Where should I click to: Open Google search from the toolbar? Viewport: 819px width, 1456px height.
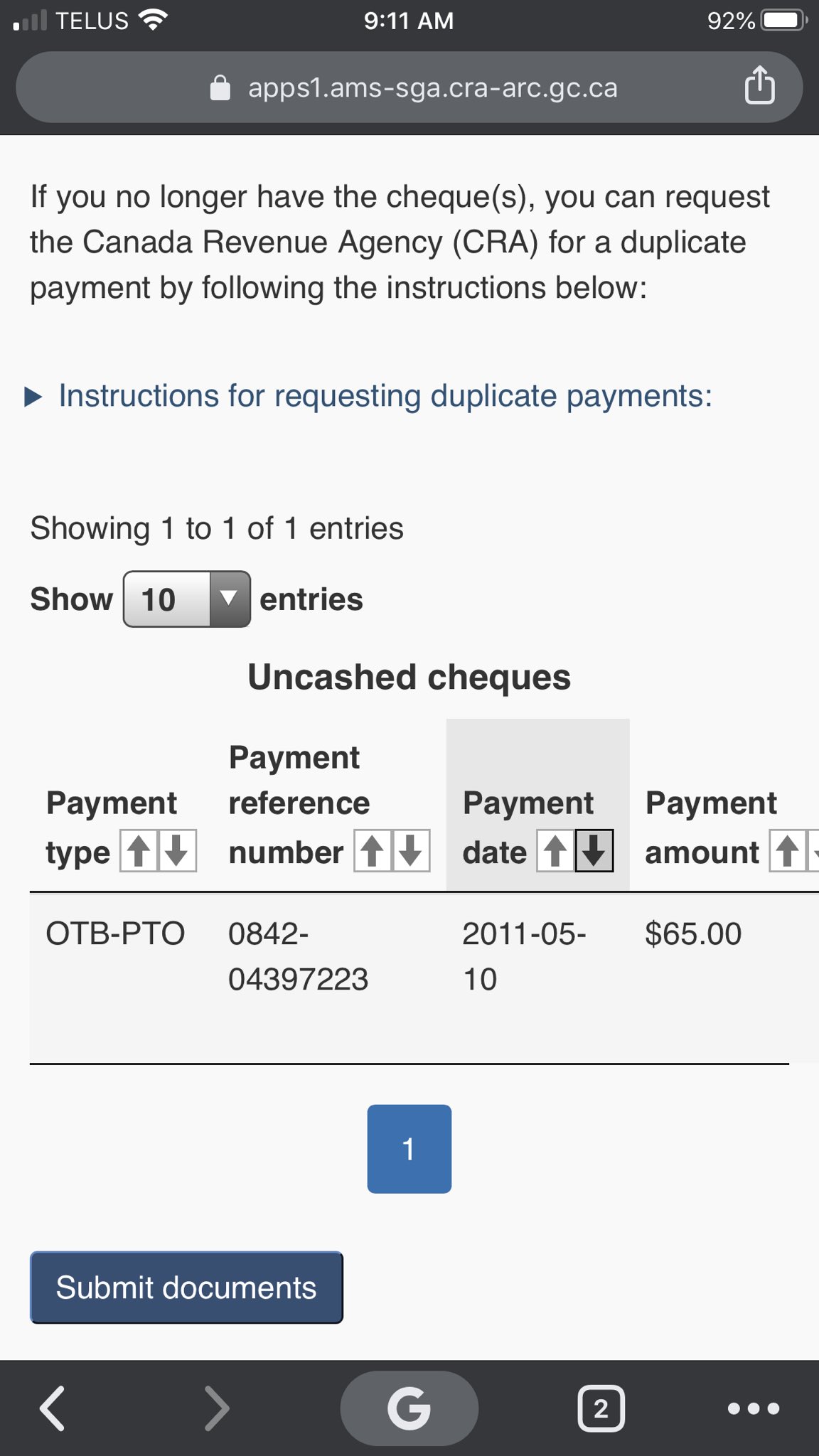[409, 1408]
